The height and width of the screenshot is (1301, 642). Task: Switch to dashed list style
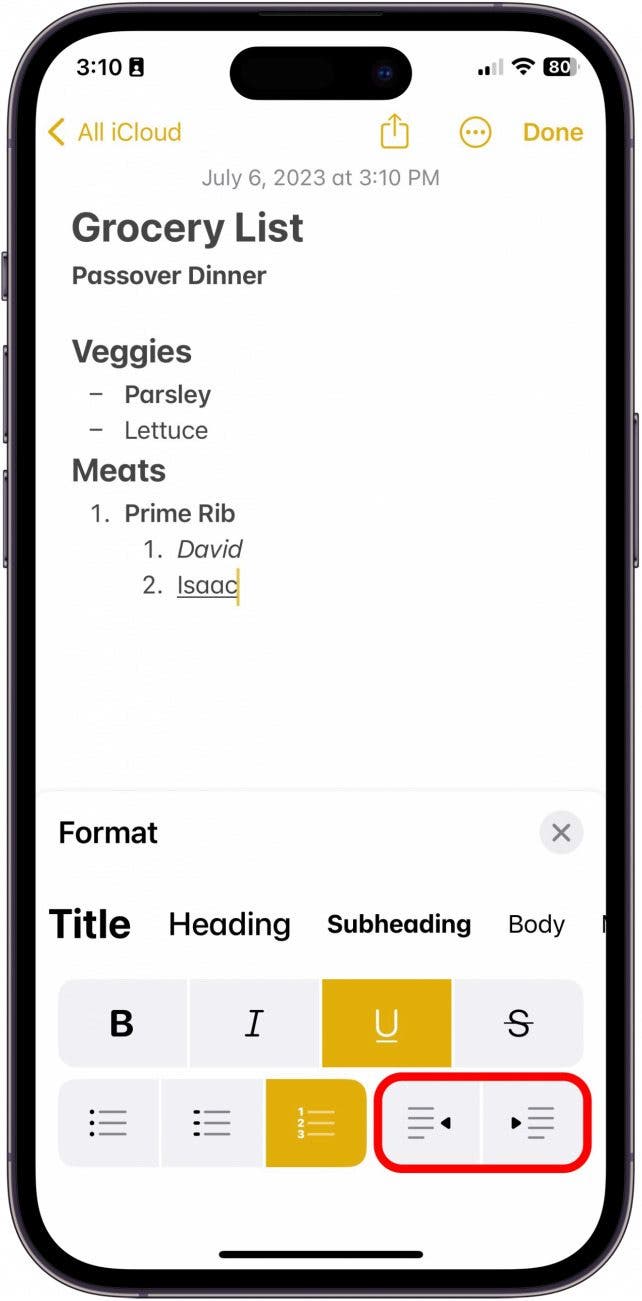pos(212,1123)
